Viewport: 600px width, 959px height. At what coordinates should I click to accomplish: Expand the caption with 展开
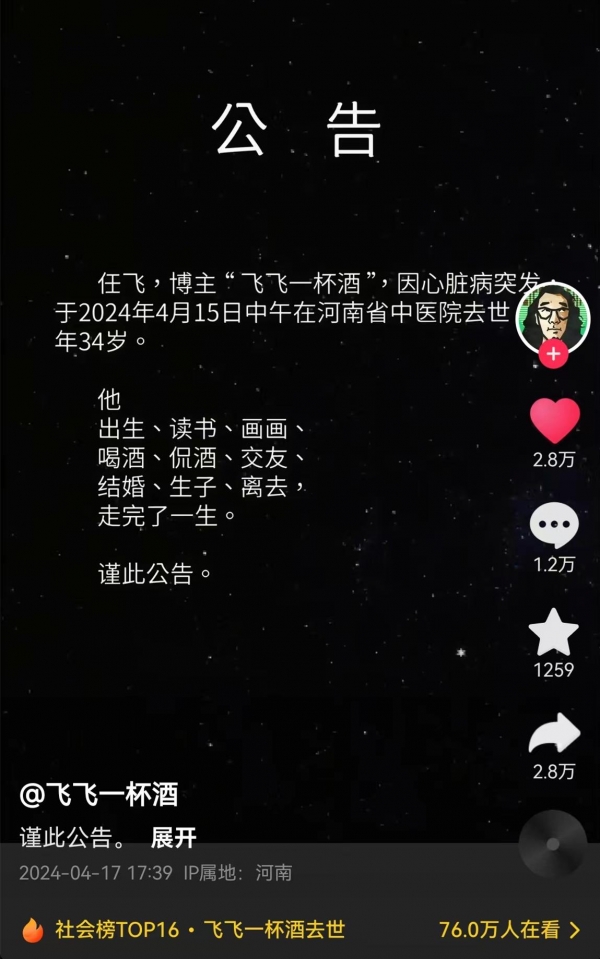[173, 838]
